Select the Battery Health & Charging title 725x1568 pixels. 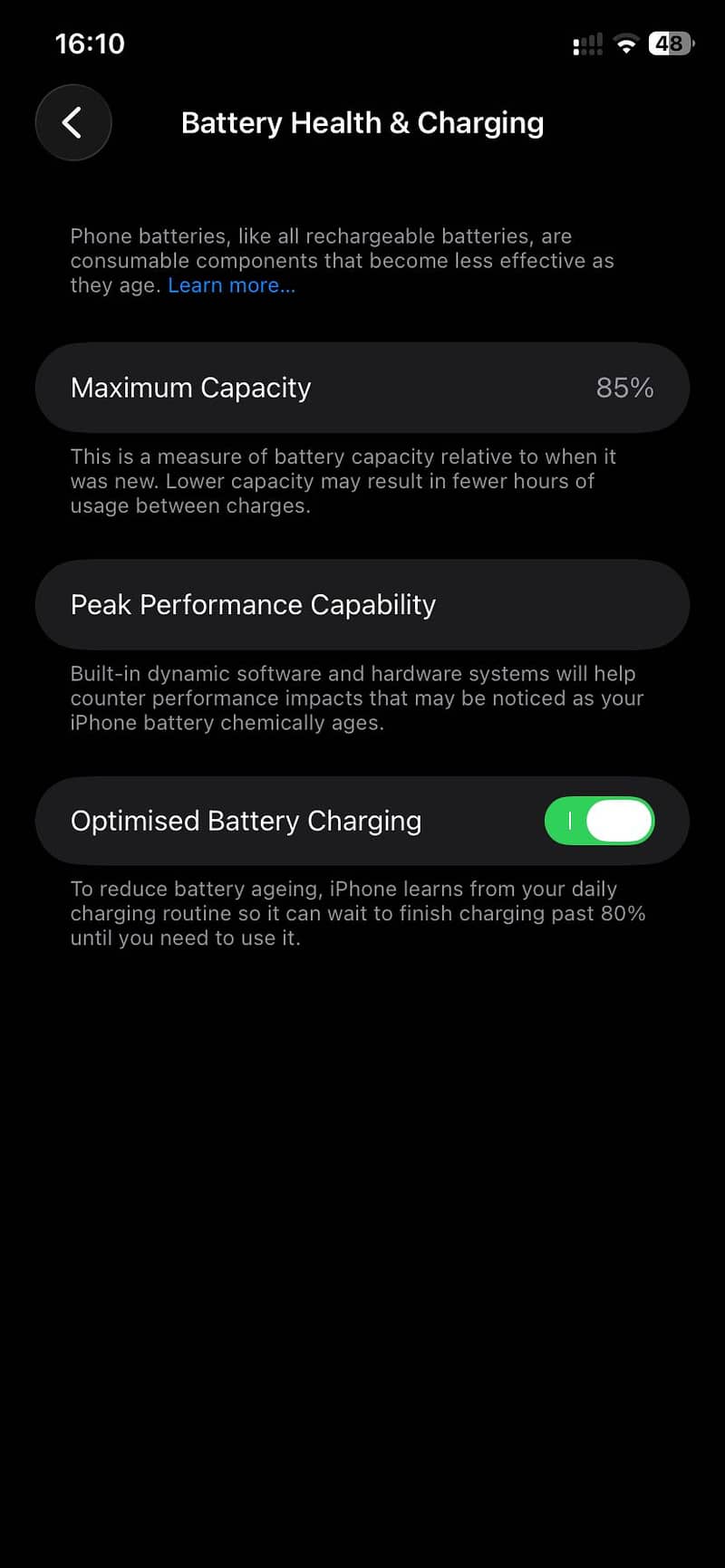click(x=362, y=122)
